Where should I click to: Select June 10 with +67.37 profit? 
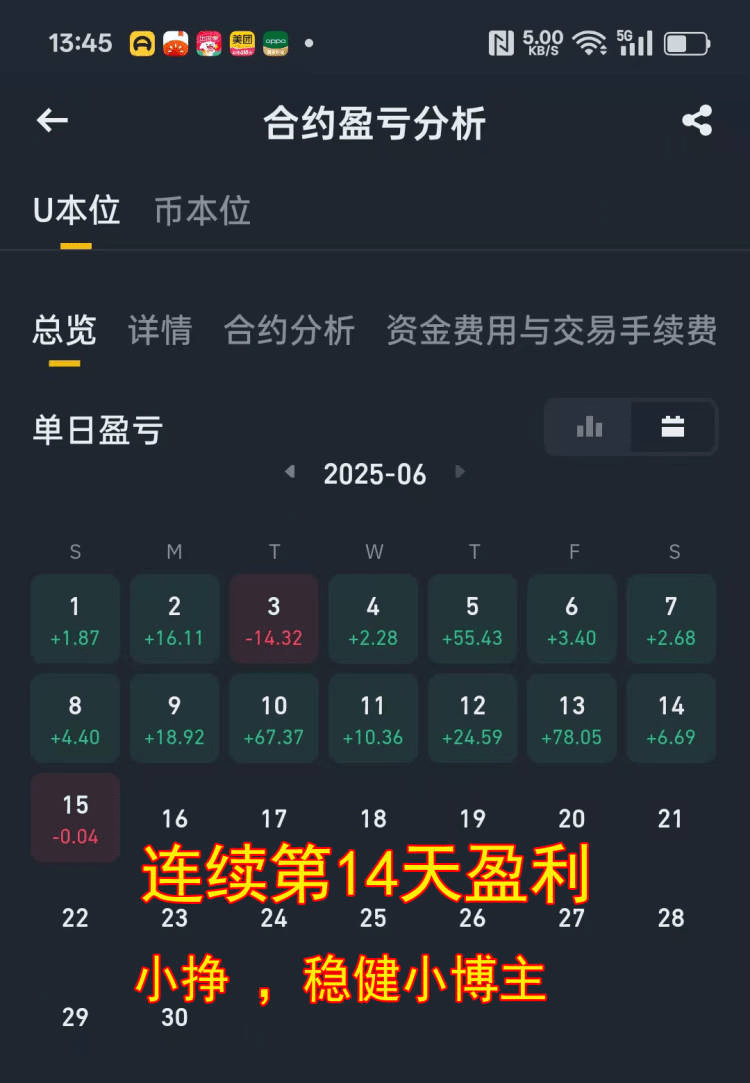click(274, 718)
